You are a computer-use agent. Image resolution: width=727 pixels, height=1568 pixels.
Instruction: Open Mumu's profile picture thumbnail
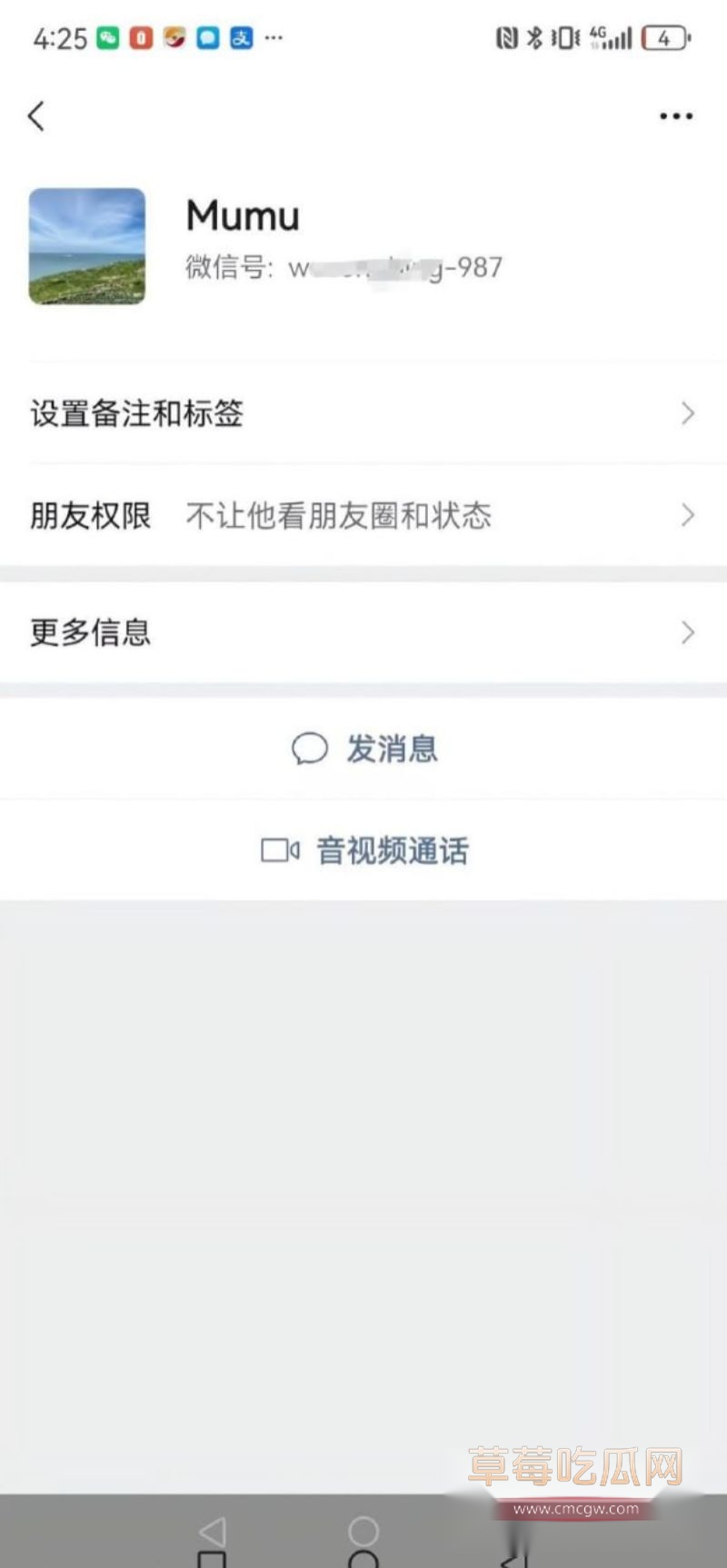coord(86,245)
